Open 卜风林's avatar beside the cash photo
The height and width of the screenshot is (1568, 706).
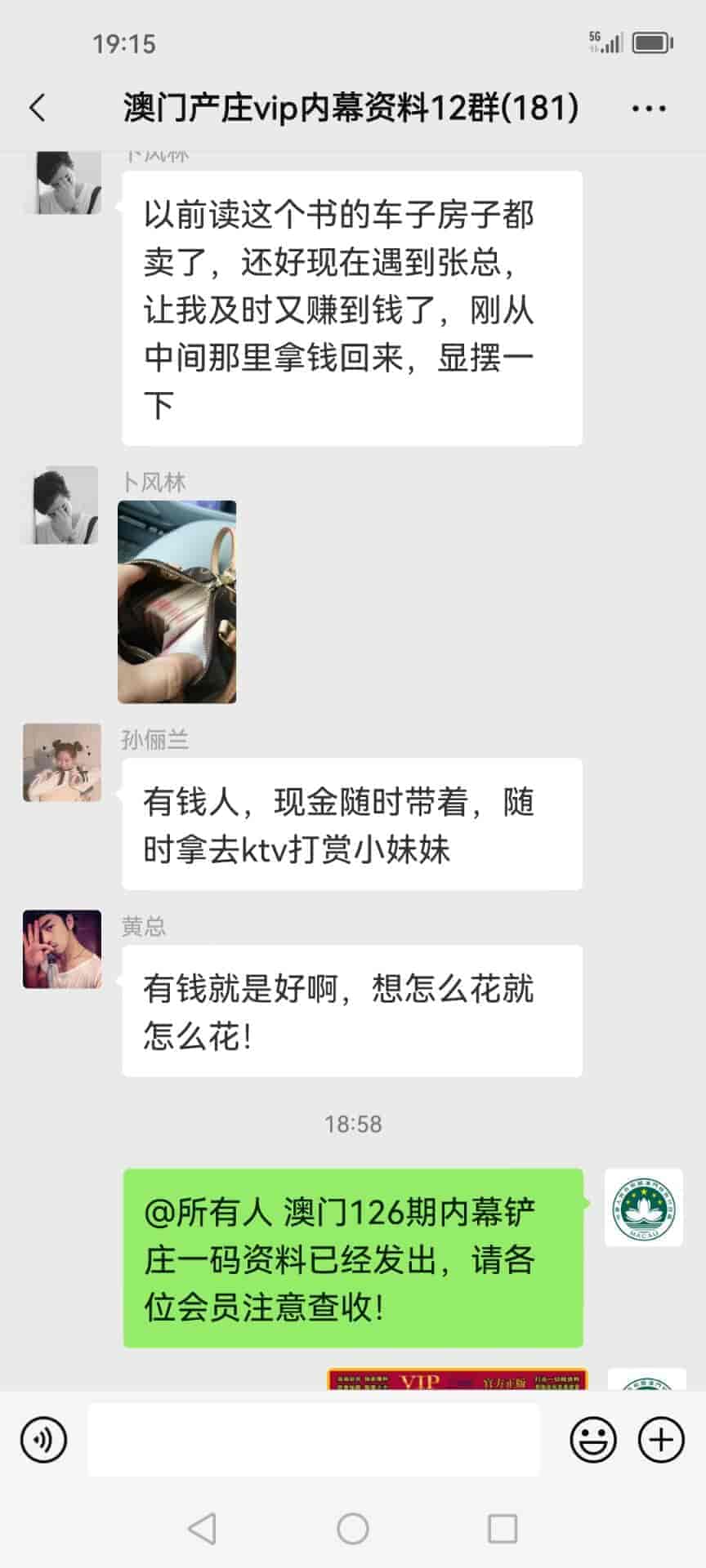(62, 506)
